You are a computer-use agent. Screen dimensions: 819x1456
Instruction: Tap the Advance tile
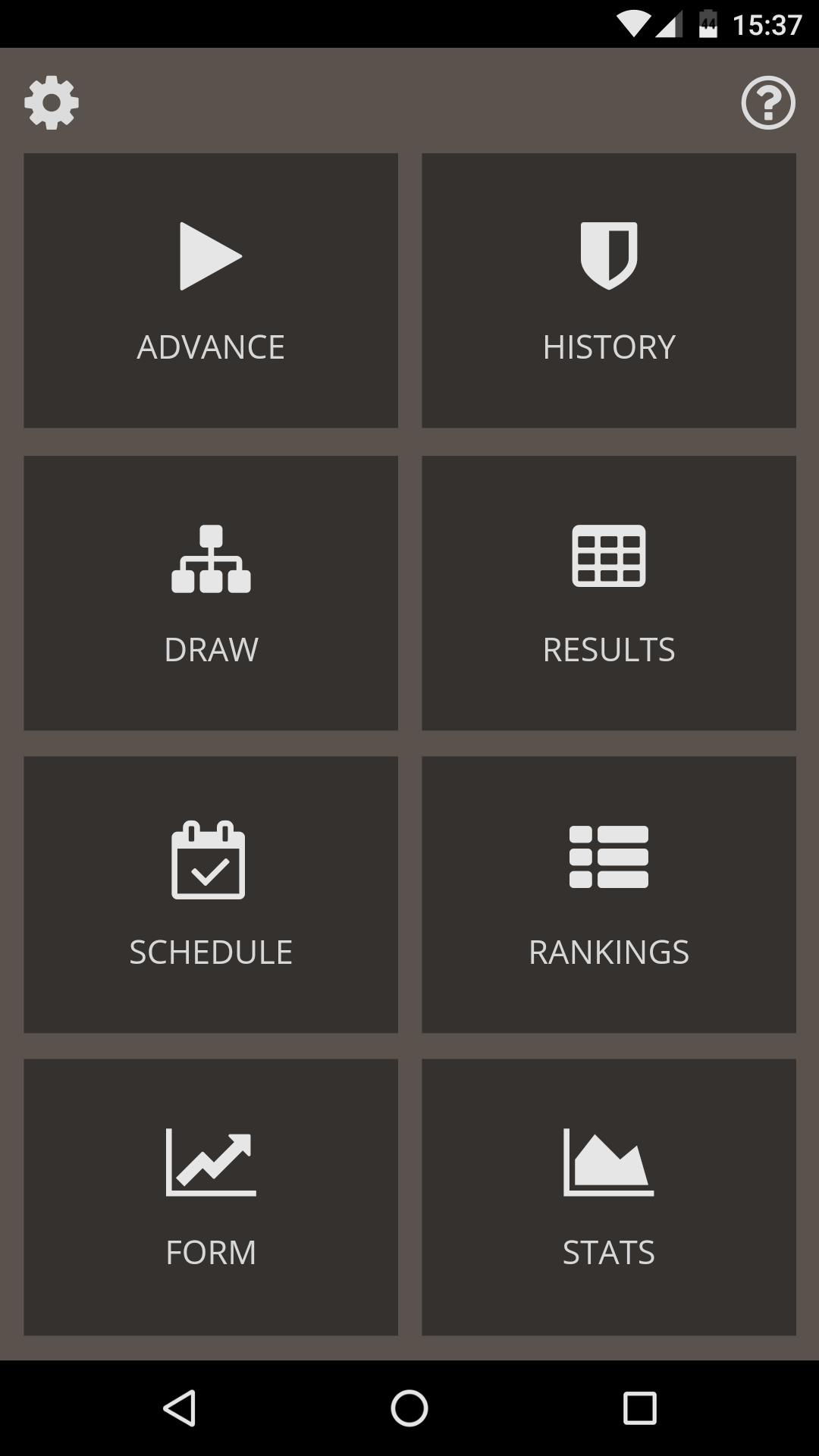pyautogui.click(x=211, y=290)
